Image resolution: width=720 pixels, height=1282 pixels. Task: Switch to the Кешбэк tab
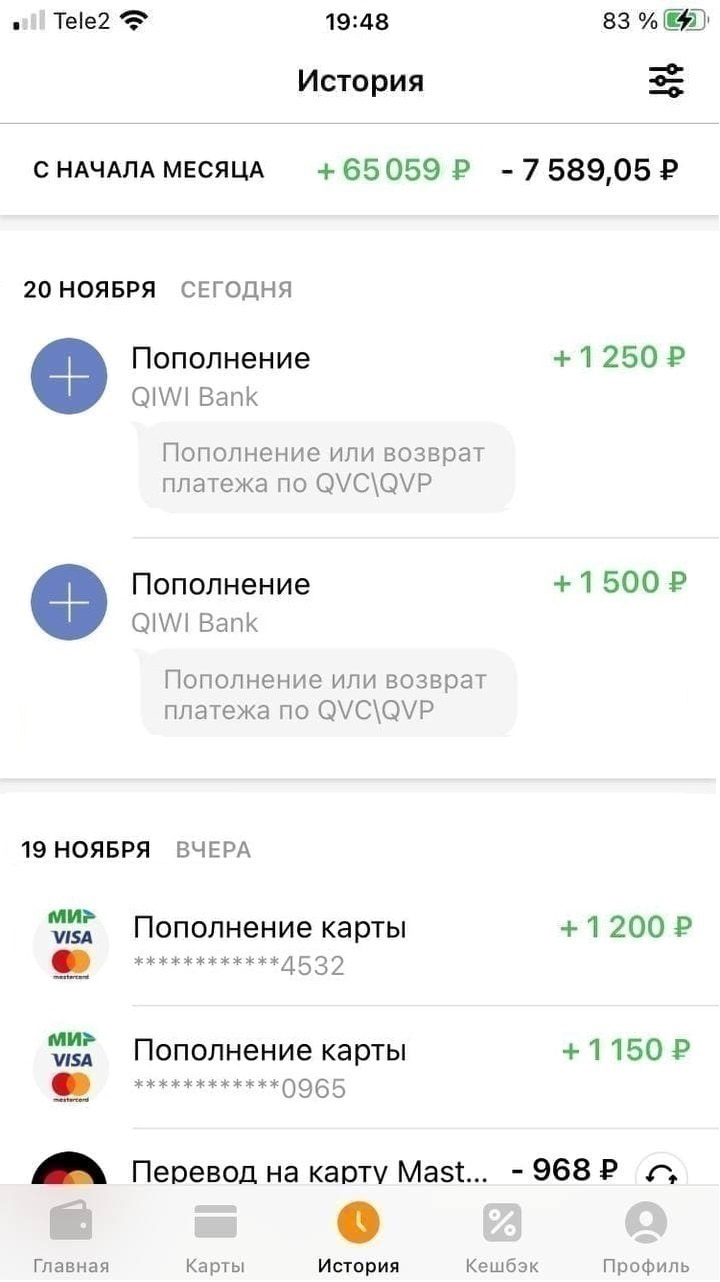click(x=502, y=1238)
